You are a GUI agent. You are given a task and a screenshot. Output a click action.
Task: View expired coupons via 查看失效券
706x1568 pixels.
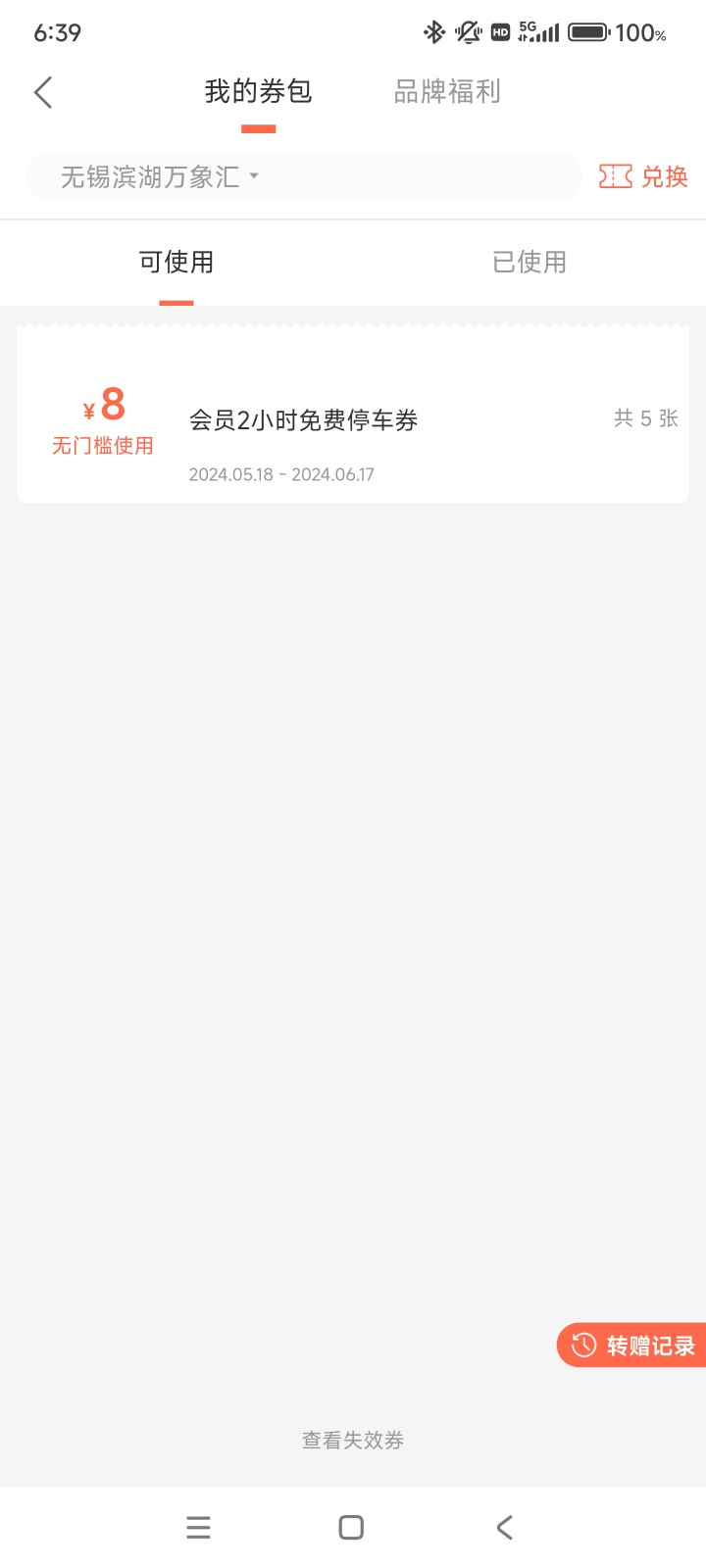(x=353, y=1440)
